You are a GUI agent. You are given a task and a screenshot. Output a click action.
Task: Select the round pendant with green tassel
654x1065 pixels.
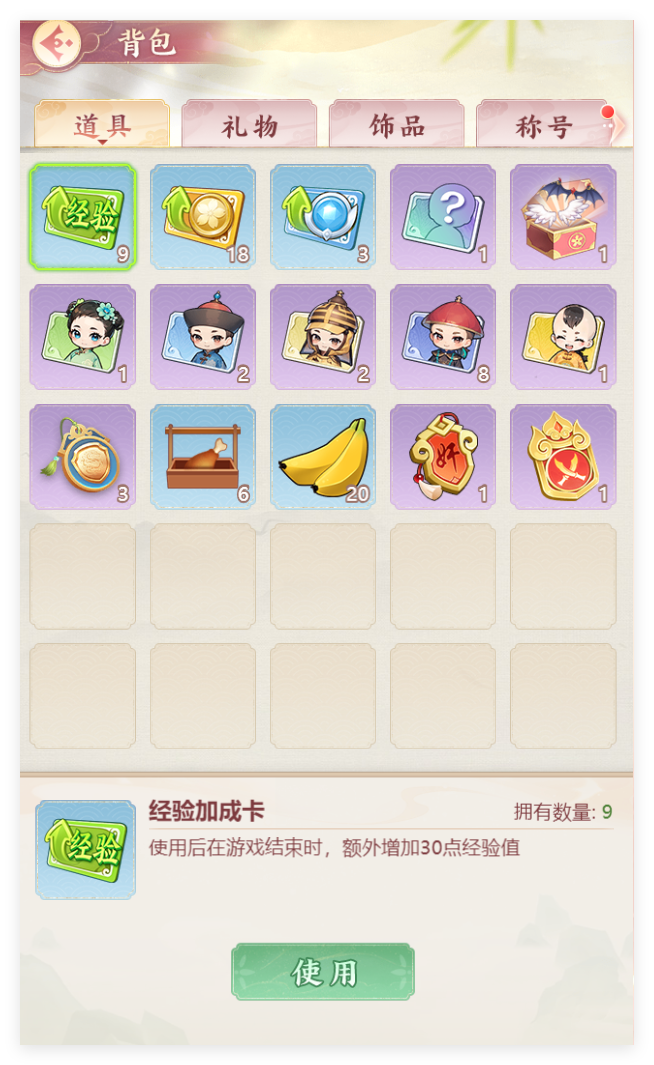pyautogui.click(x=83, y=457)
